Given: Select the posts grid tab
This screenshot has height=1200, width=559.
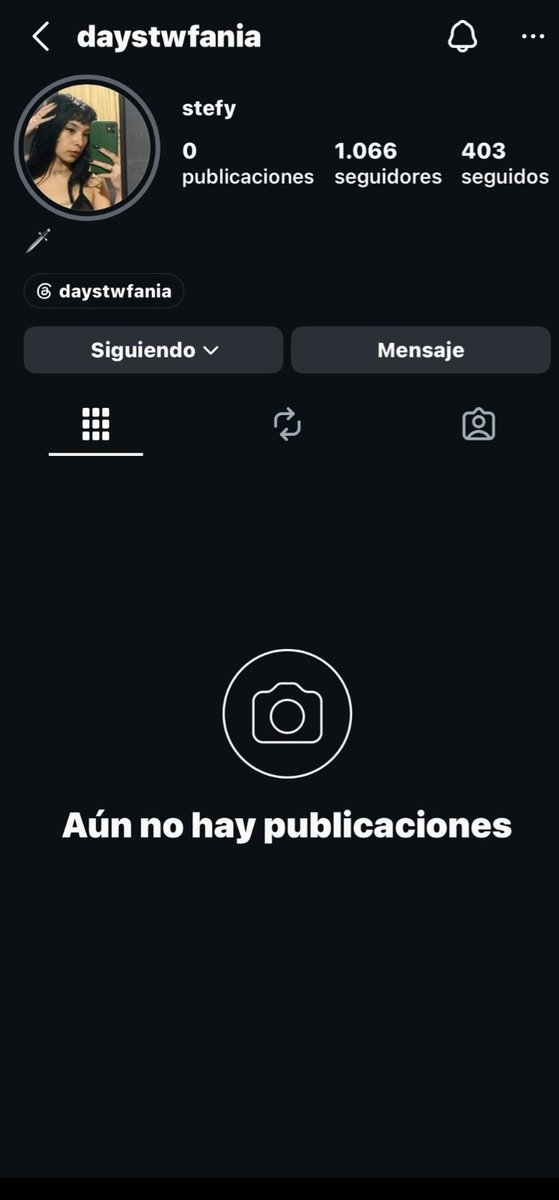Looking at the screenshot, I should (96, 425).
